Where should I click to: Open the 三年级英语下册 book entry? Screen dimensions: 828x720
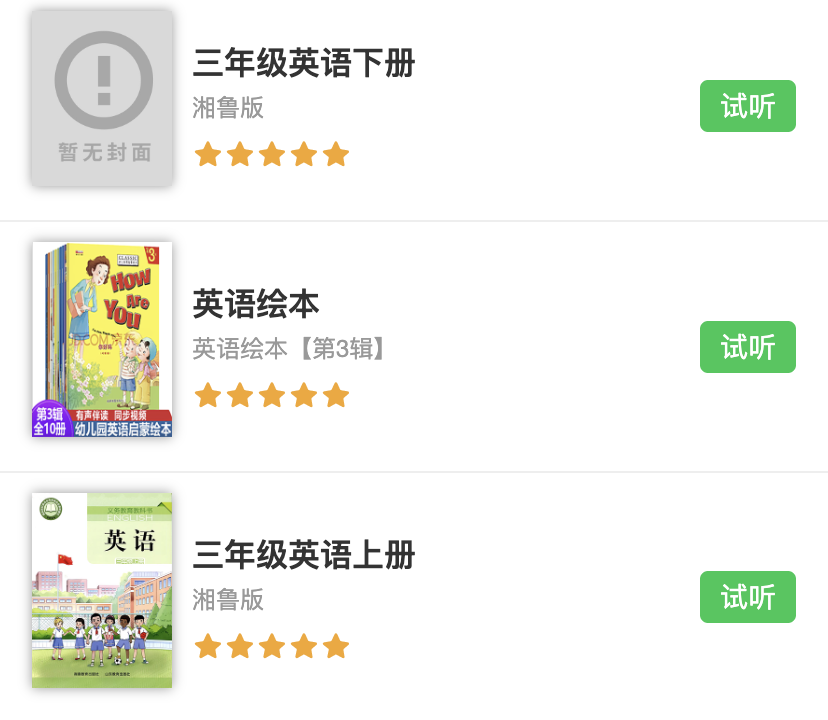tap(303, 64)
